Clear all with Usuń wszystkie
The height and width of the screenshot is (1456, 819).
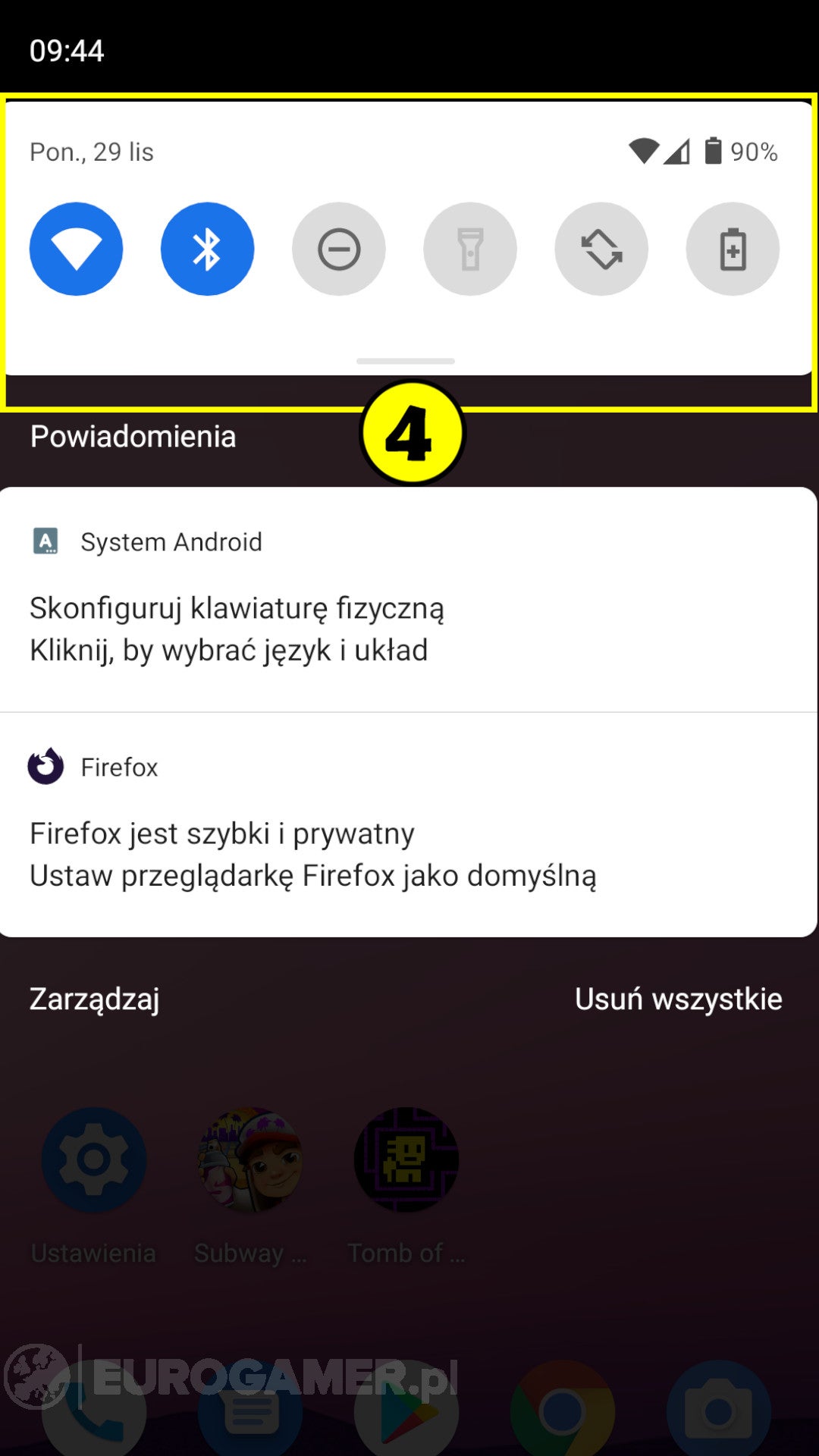coord(678,999)
